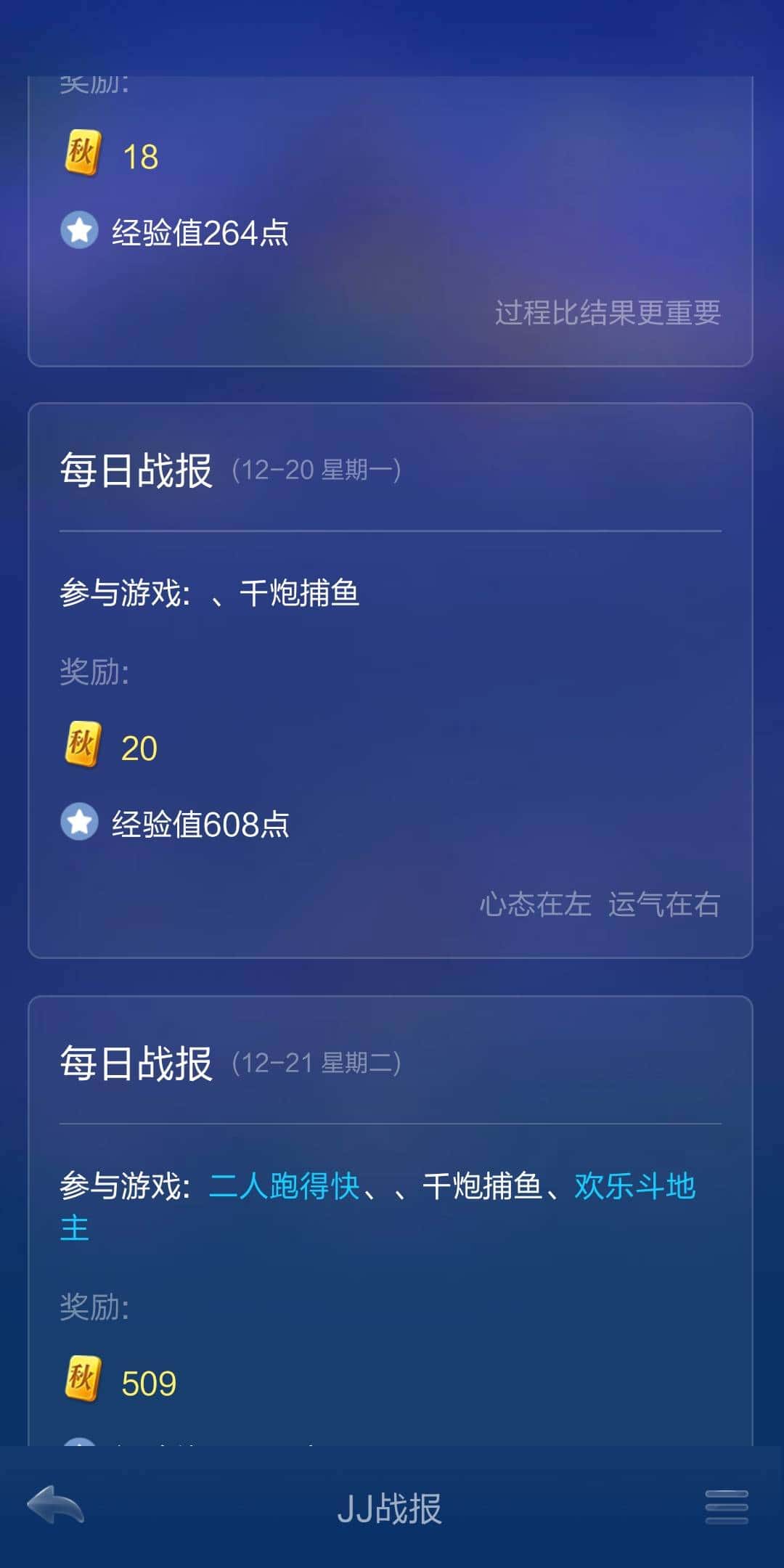Expand the 12-21 daily report card
The image size is (784, 1568).
point(392,1234)
